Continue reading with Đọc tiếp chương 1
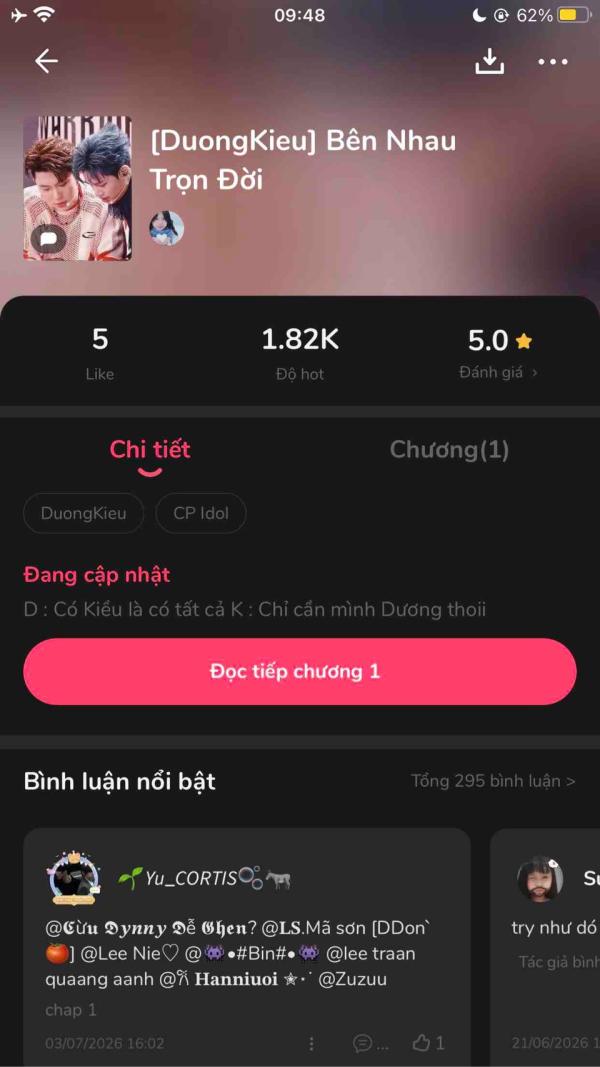The height and width of the screenshot is (1067, 600). tap(299, 672)
